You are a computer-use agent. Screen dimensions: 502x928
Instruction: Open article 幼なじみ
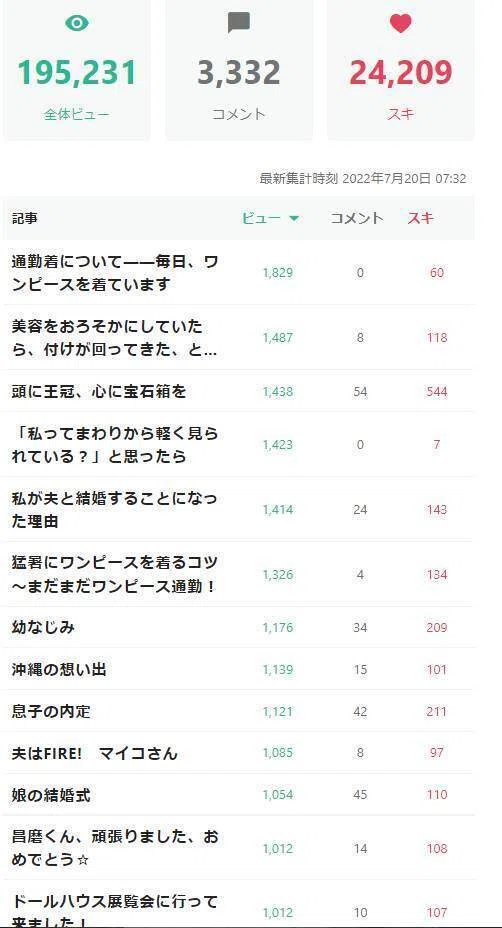click(x=43, y=627)
